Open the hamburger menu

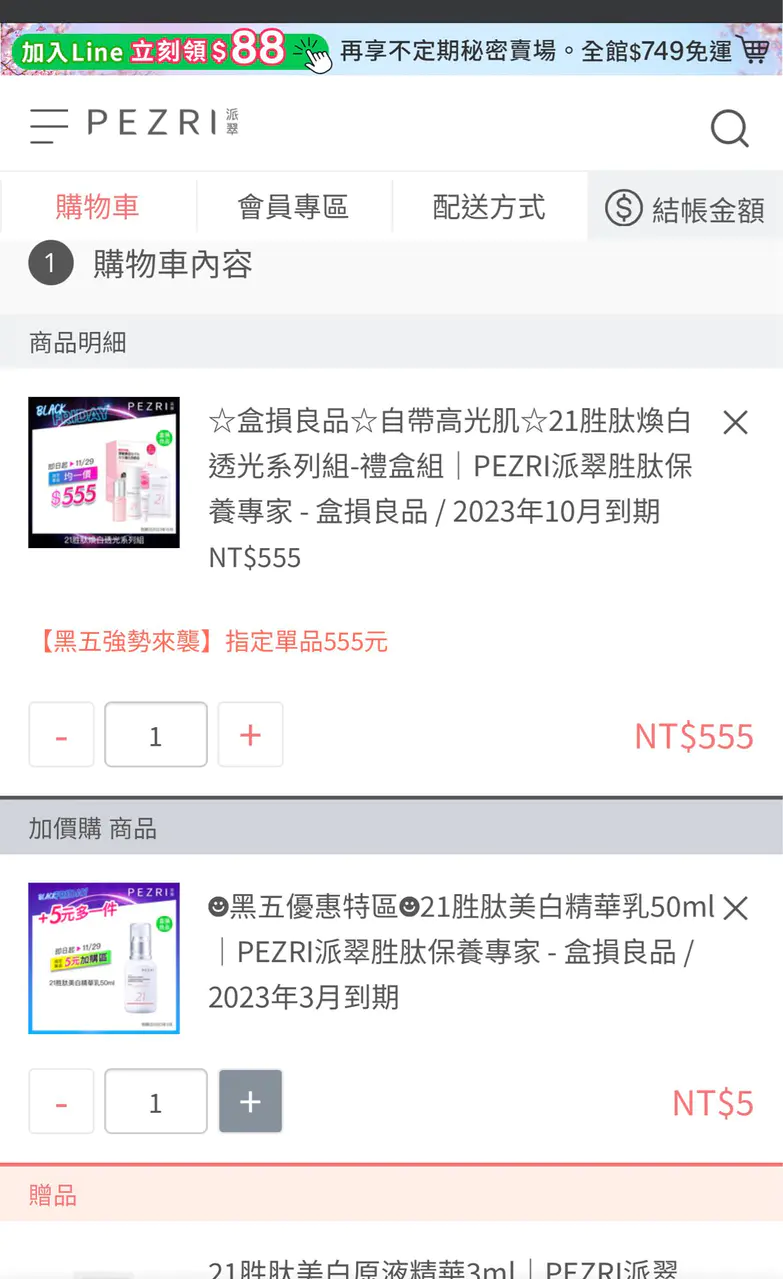pyautogui.click(x=49, y=126)
